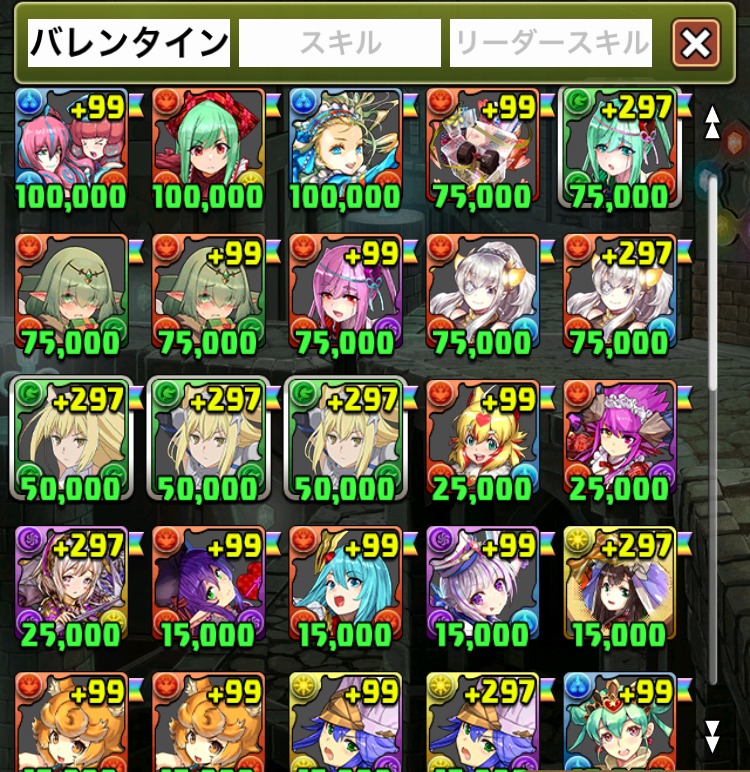Select the gift box monster worth 75,000

[x=482, y=148]
